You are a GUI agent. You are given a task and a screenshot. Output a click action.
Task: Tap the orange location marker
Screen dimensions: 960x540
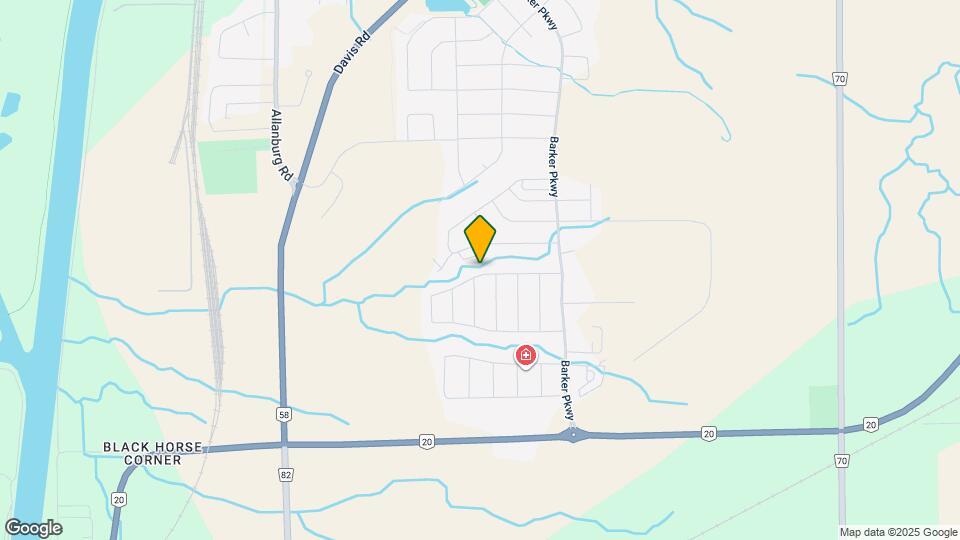coord(481,238)
